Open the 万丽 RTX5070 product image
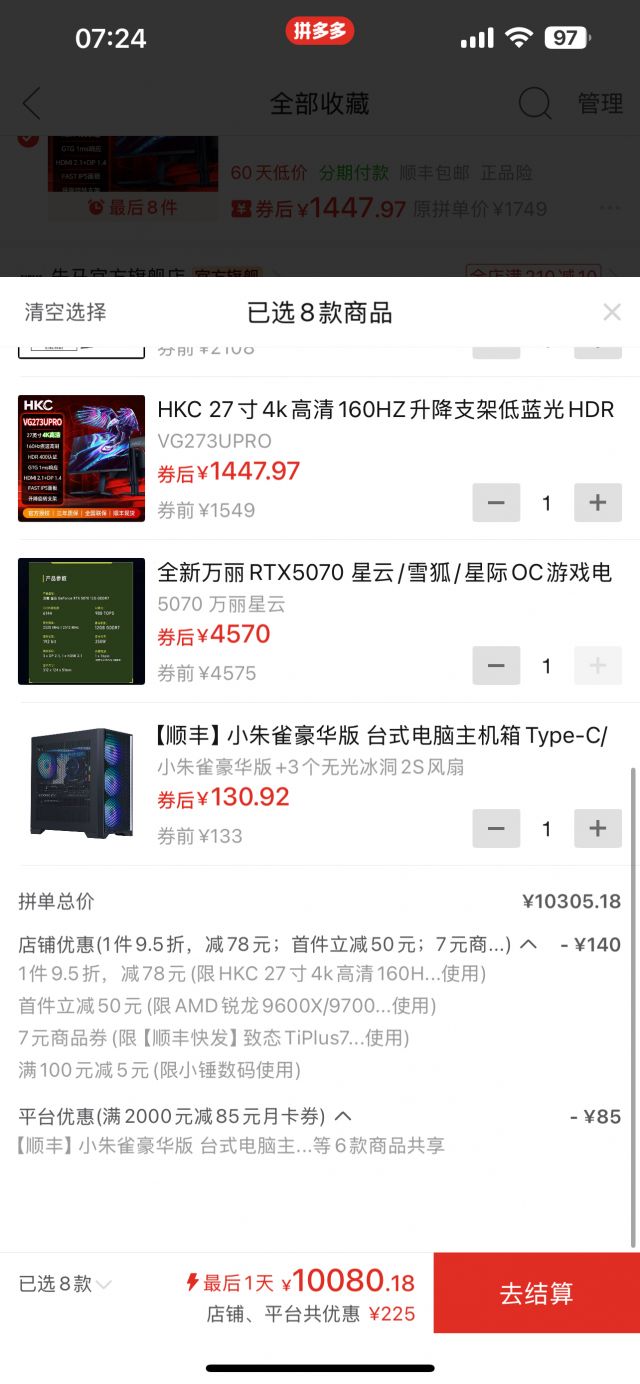This screenshot has width=640, height=1384. (x=81, y=621)
